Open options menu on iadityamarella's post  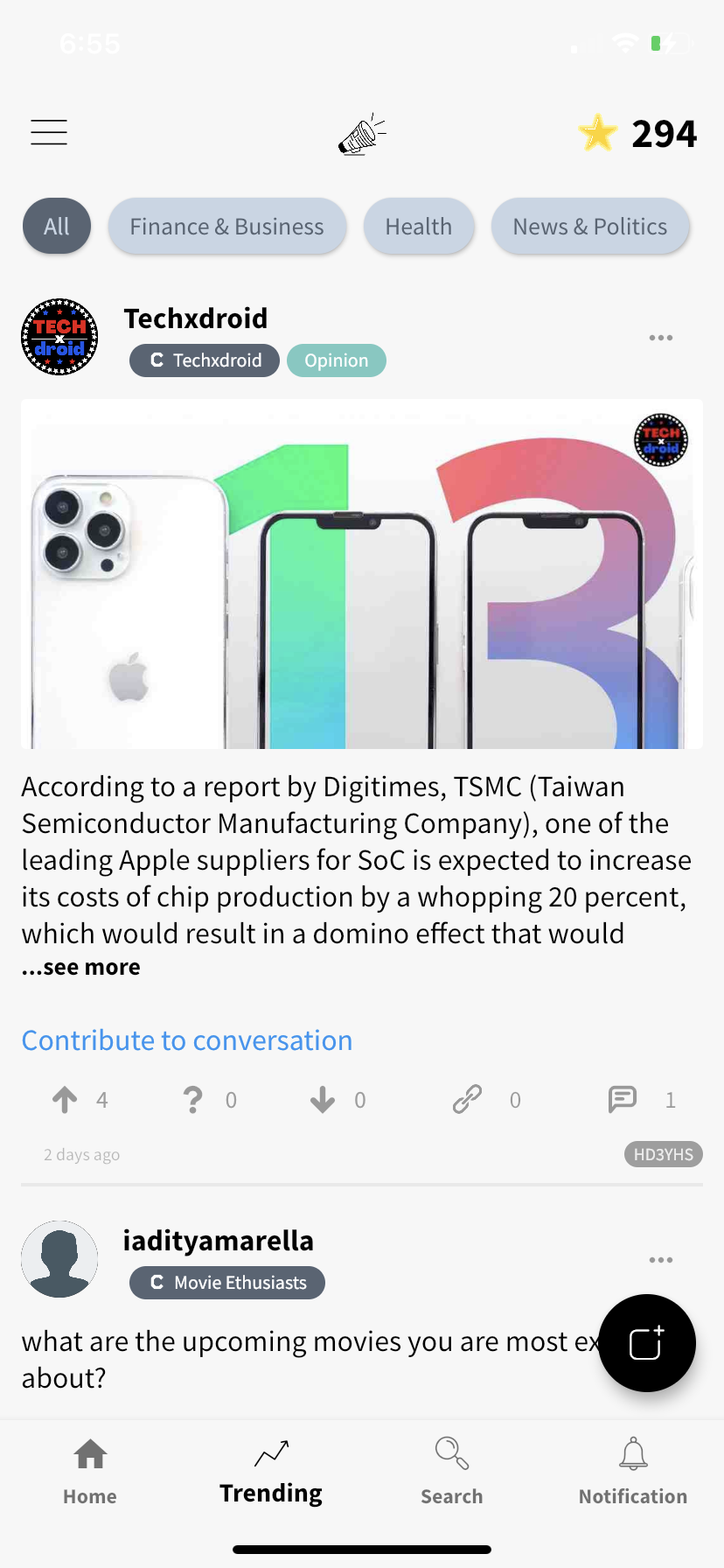(660, 1260)
